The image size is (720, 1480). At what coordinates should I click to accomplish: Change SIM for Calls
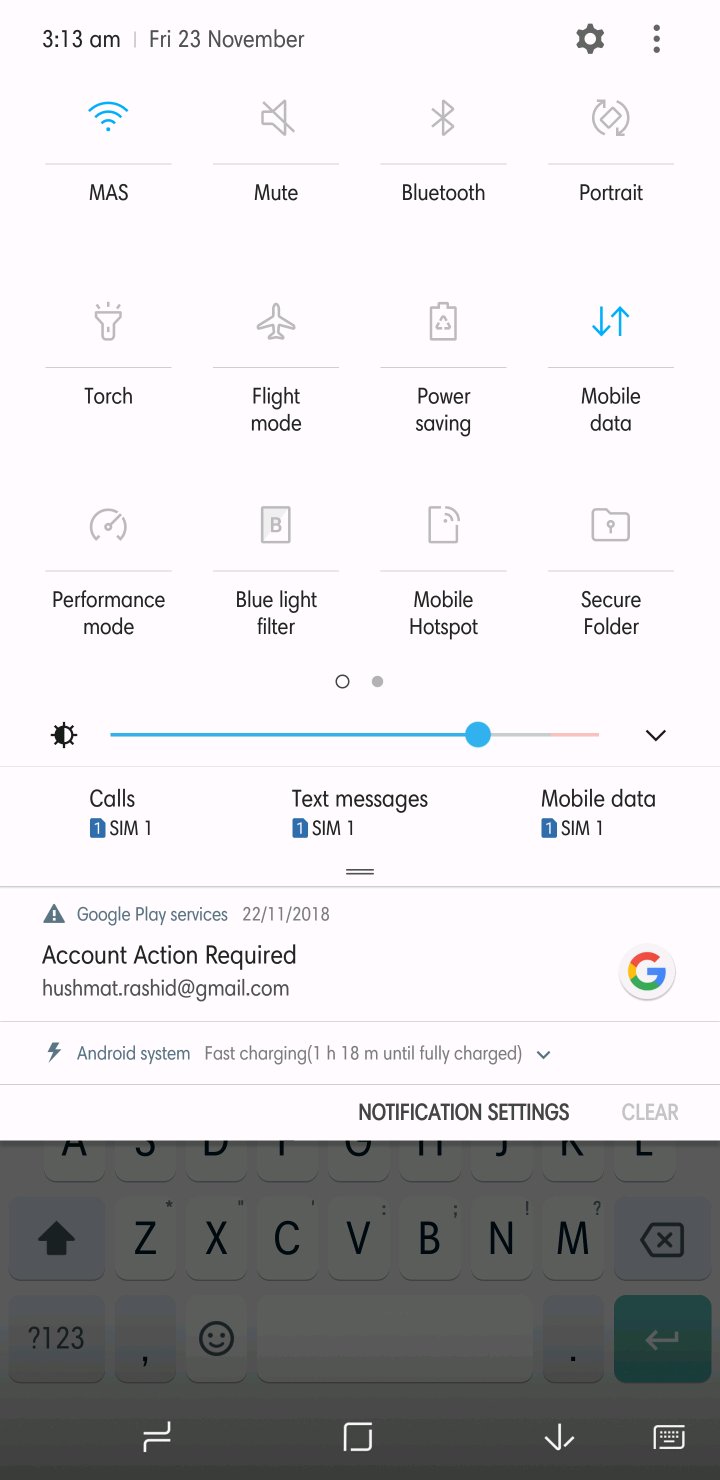click(120, 812)
